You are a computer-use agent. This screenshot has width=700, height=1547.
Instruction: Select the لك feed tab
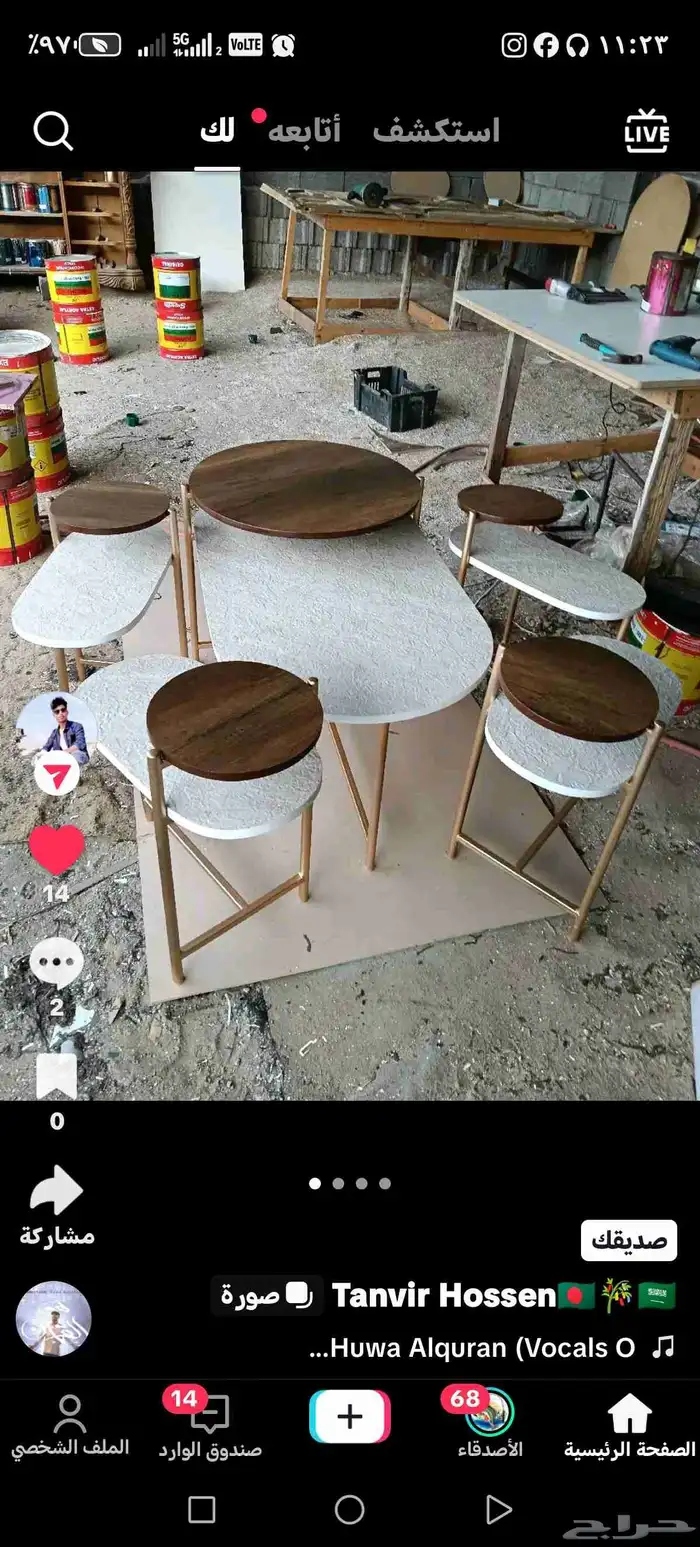click(217, 131)
